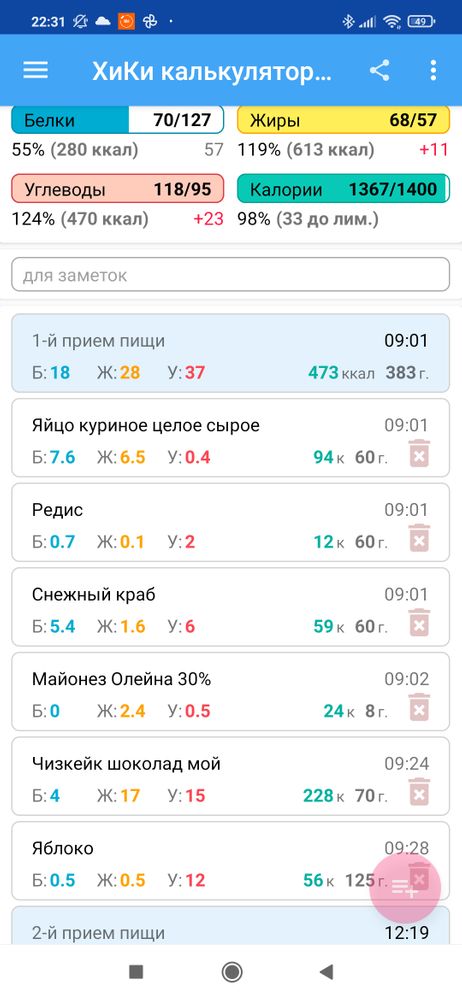
Task: Open the 'Яйцо куриное целое сырое' entry
Action: pyautogui.click(x=230, y=438)
